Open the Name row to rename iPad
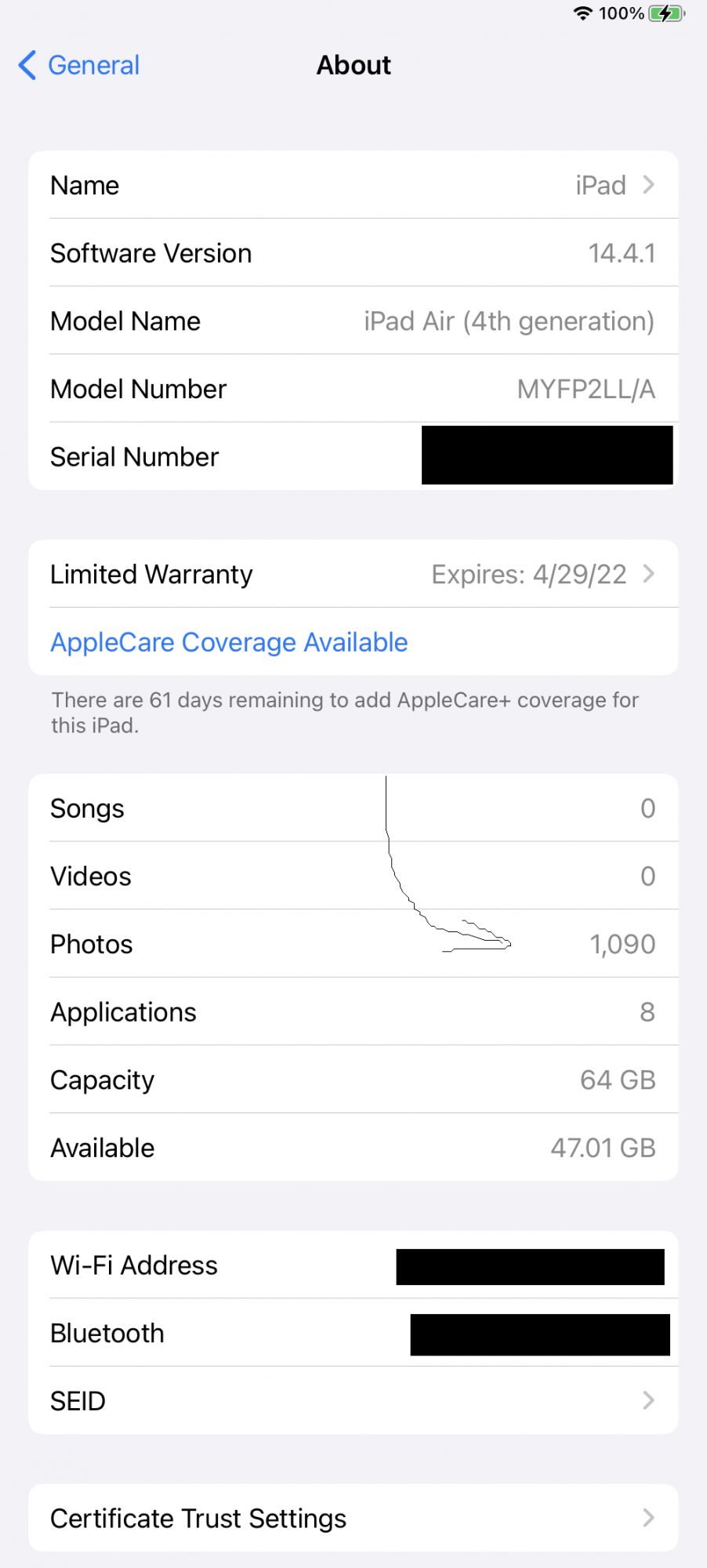707x1568 pixels. pyautogui.click(x=353, y=185)
